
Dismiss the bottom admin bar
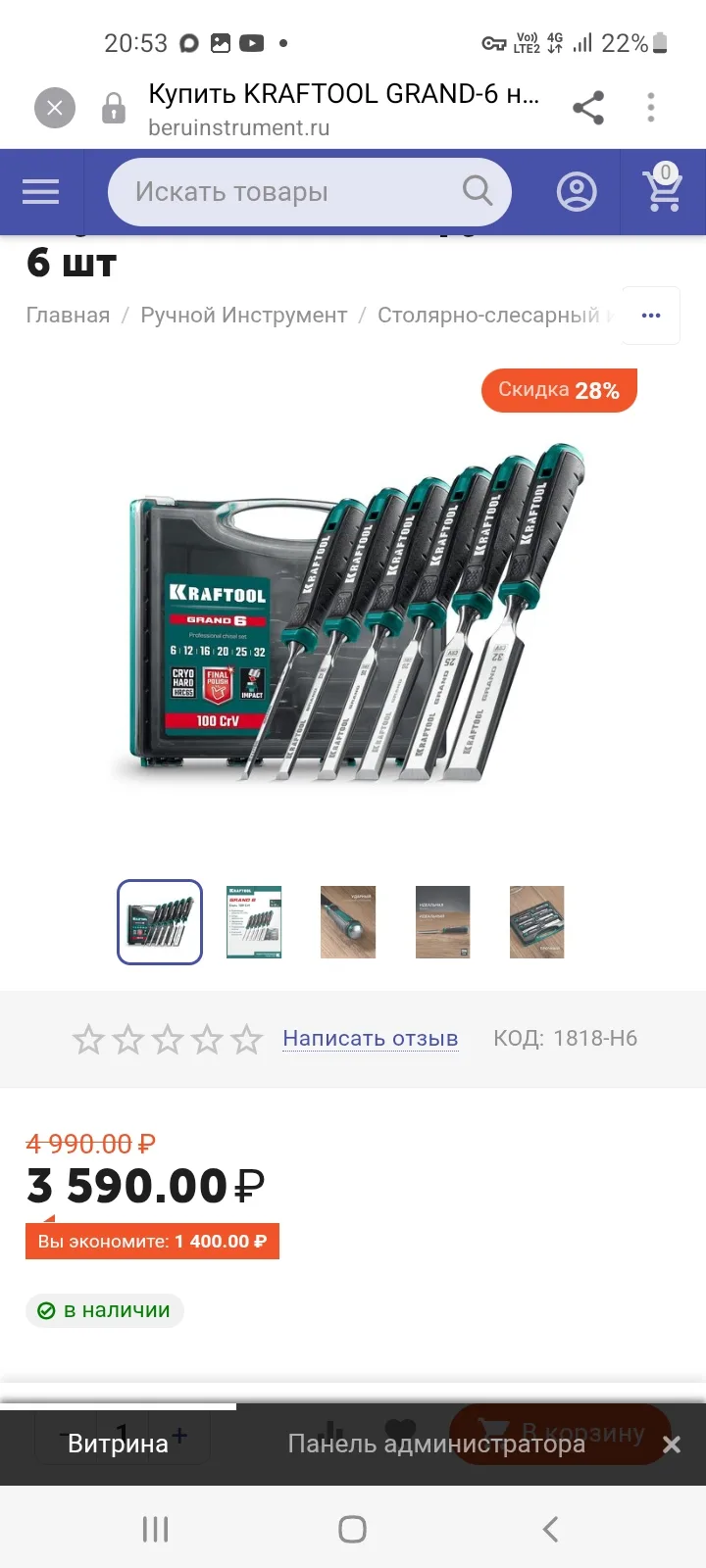672,1445
